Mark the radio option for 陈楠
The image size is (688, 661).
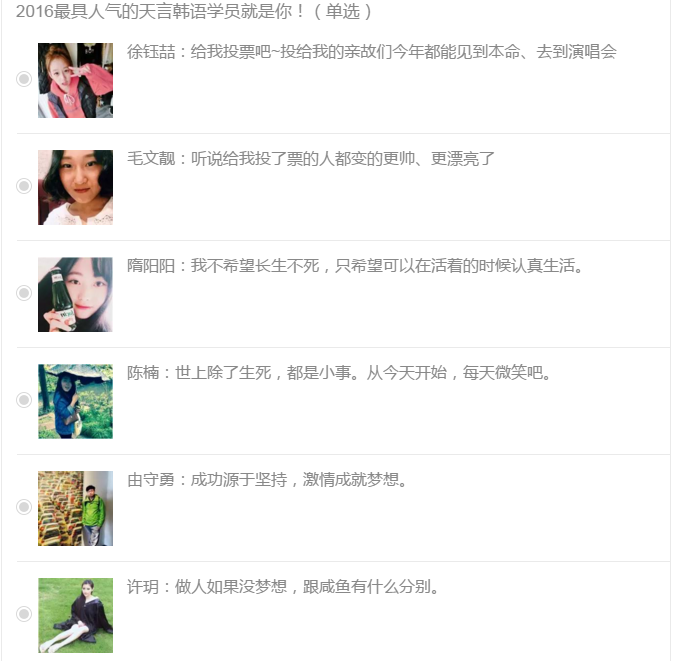pos(24,400)
